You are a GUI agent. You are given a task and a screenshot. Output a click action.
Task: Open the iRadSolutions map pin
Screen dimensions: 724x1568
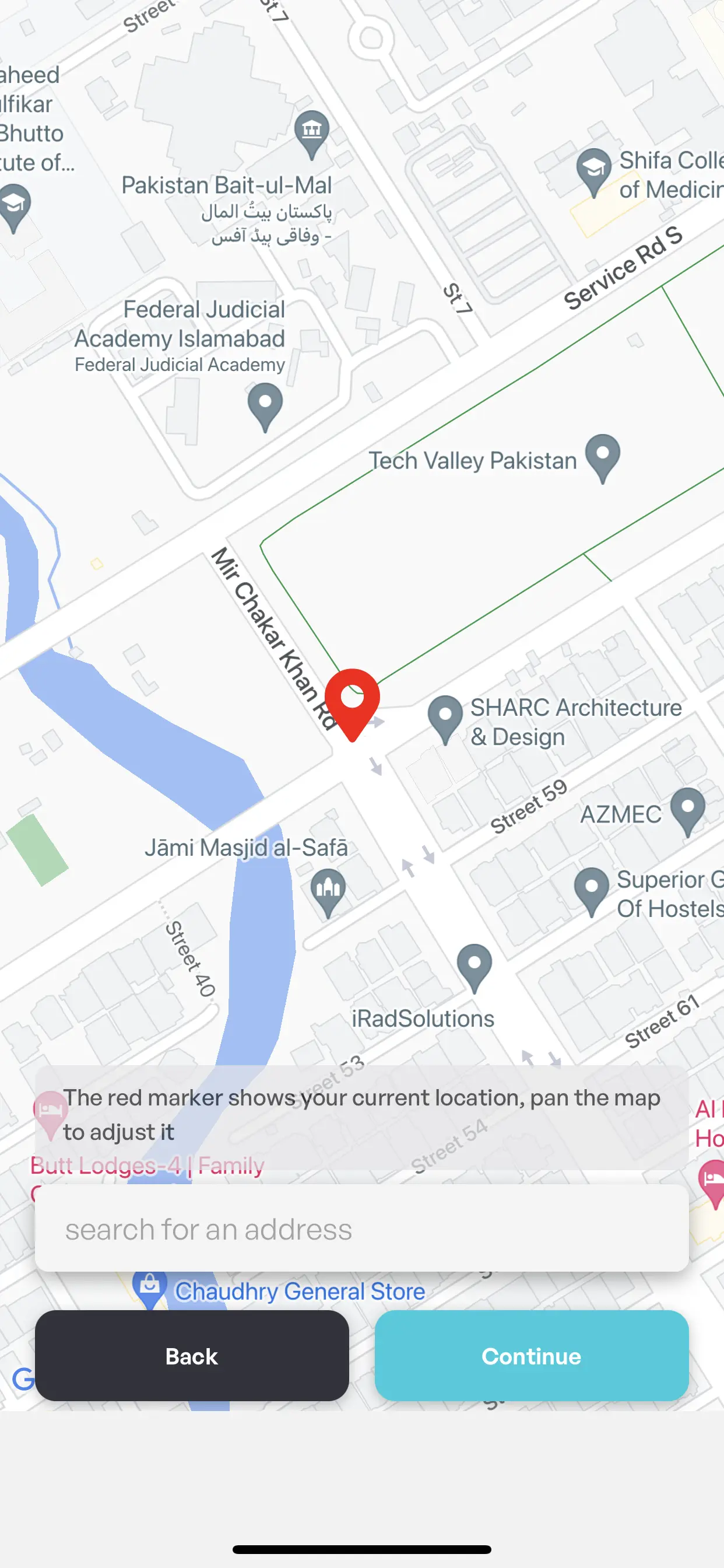click(474, 965)
